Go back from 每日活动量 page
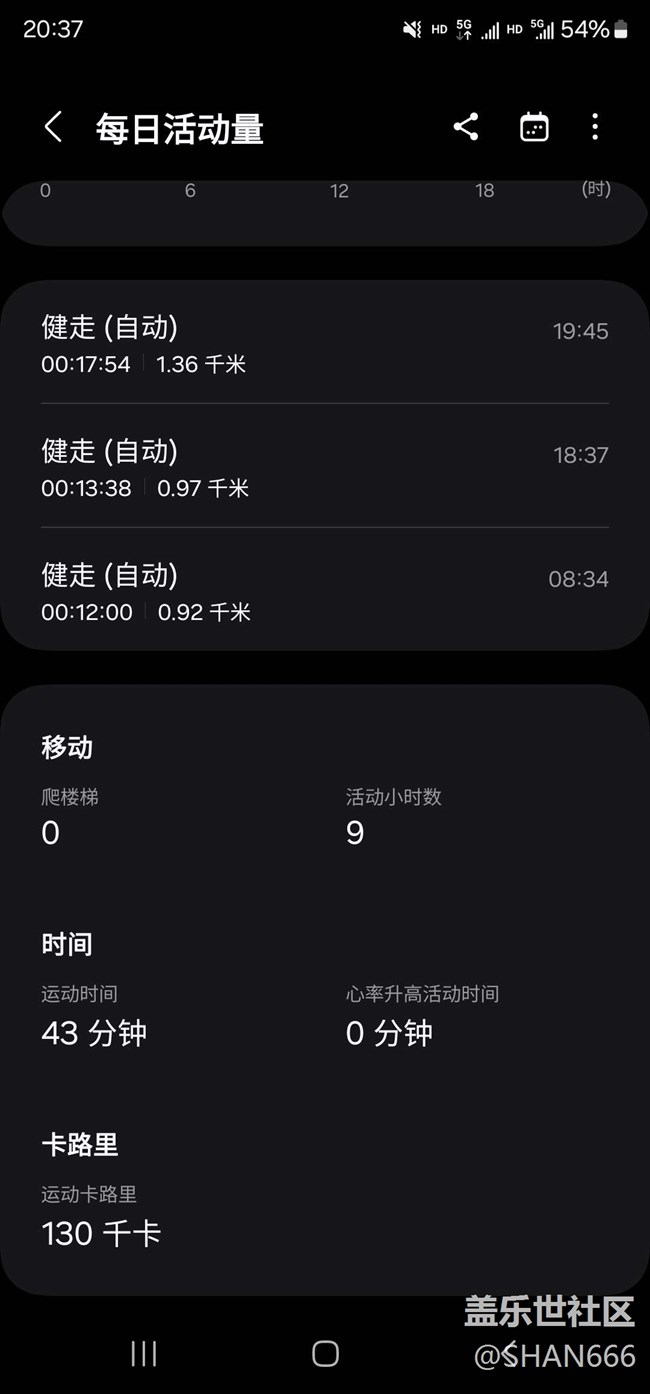 (54, 128)
